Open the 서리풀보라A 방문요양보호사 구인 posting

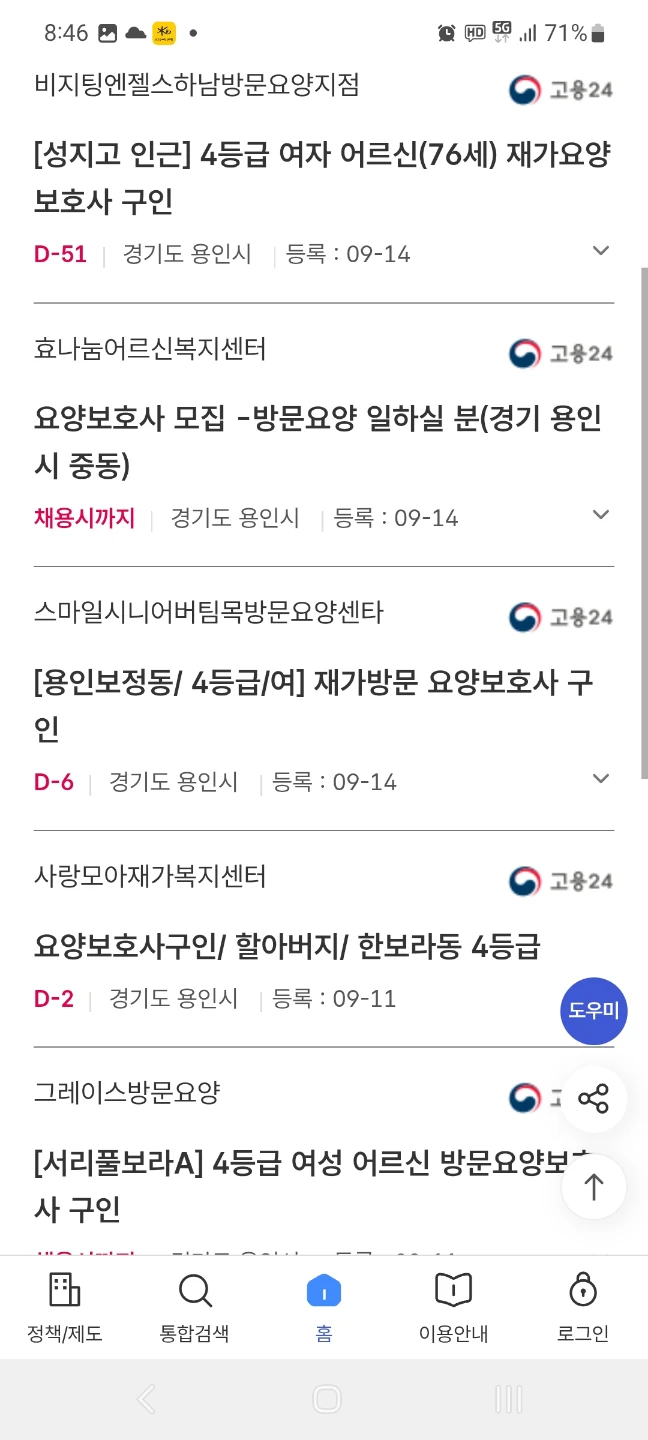tap(310, 1186)
